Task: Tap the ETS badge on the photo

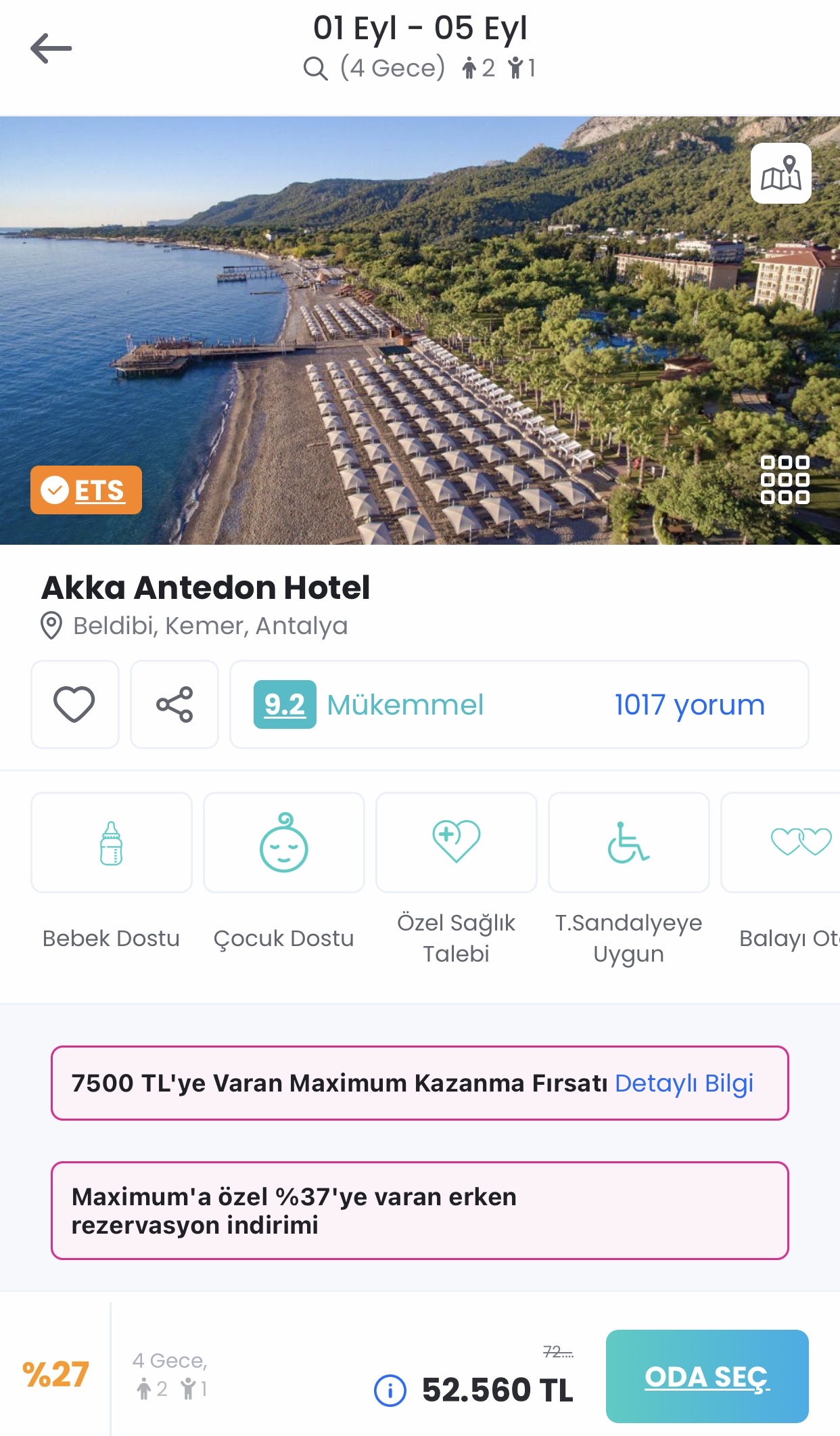Action: 86,490
